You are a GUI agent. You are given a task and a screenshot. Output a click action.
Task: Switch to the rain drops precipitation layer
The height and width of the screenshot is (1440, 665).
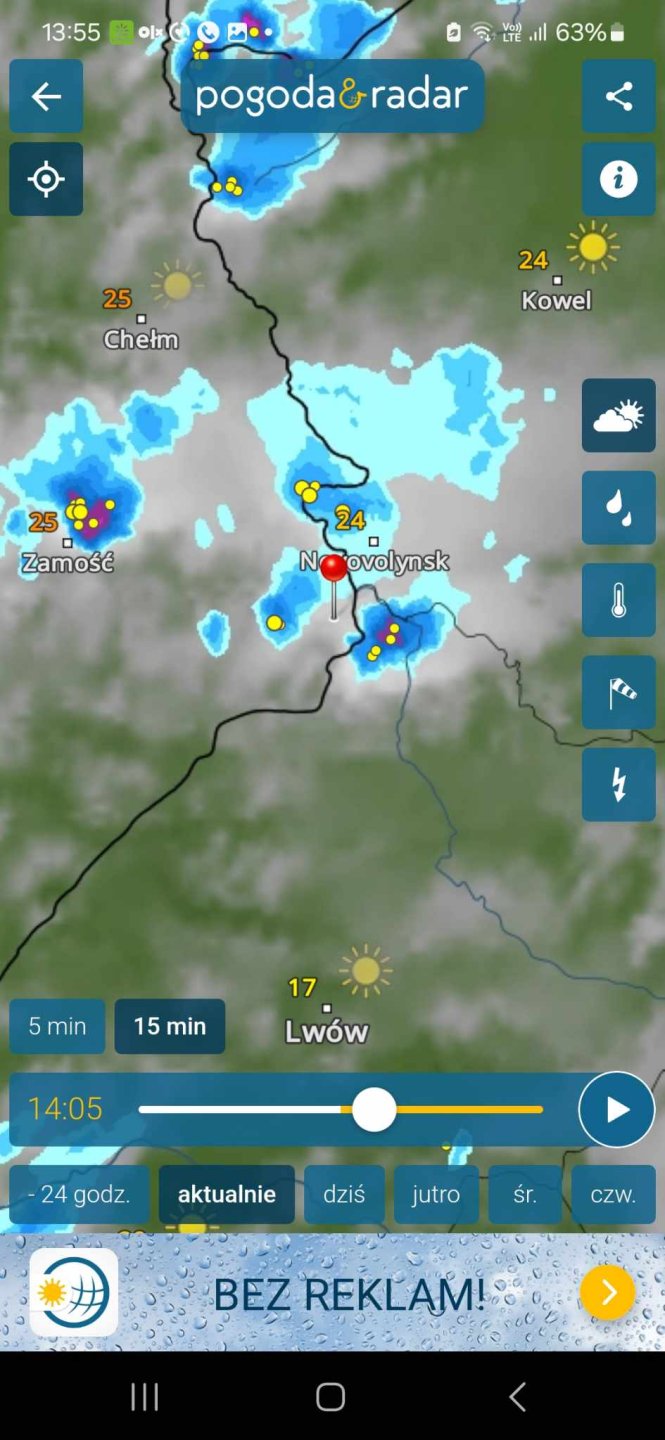pyautogui.click(x=619, y=508)
